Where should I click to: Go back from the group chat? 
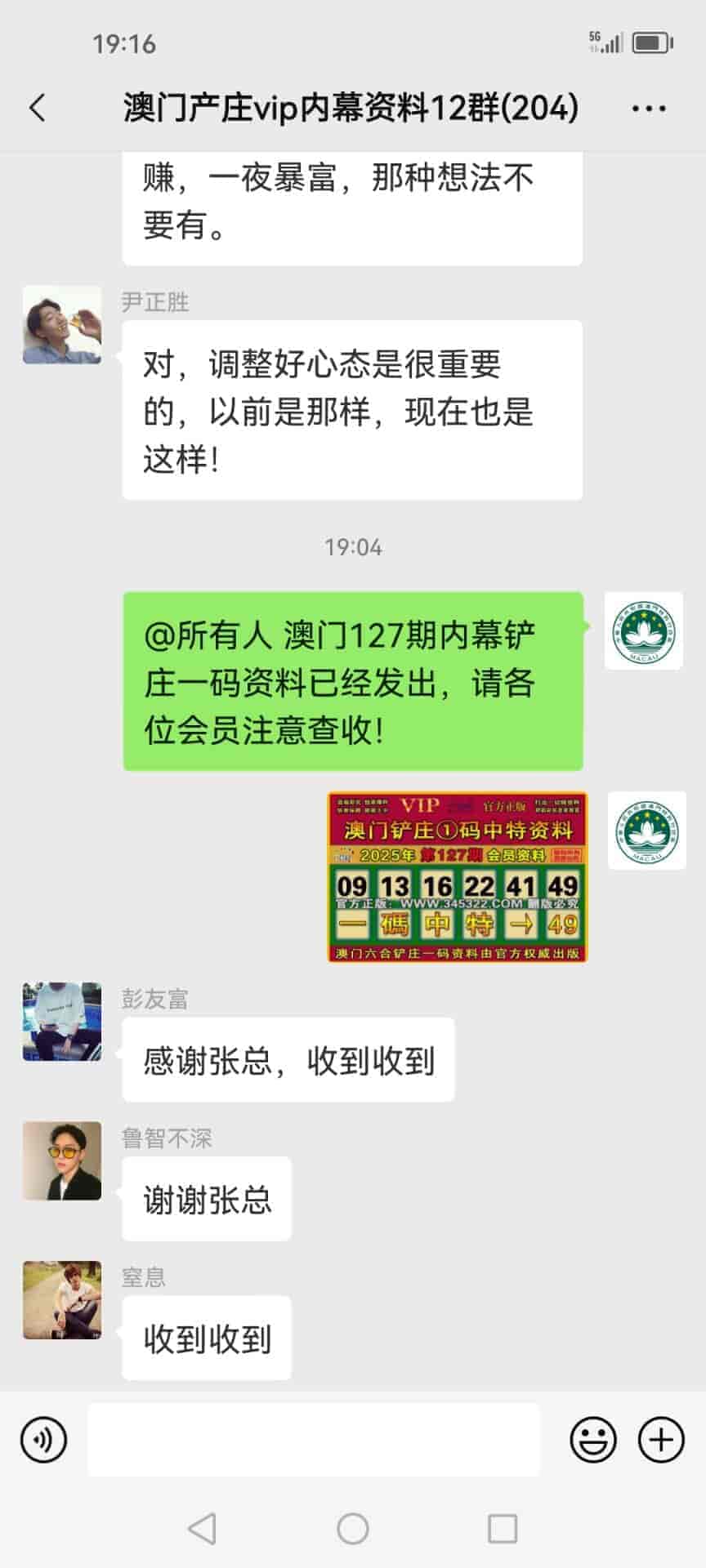coord(38,108)
